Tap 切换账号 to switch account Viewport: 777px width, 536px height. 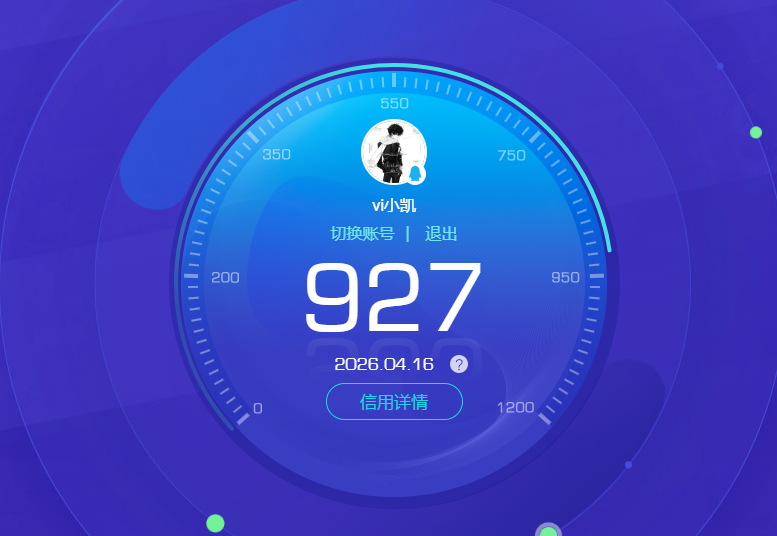coord(362,234)
